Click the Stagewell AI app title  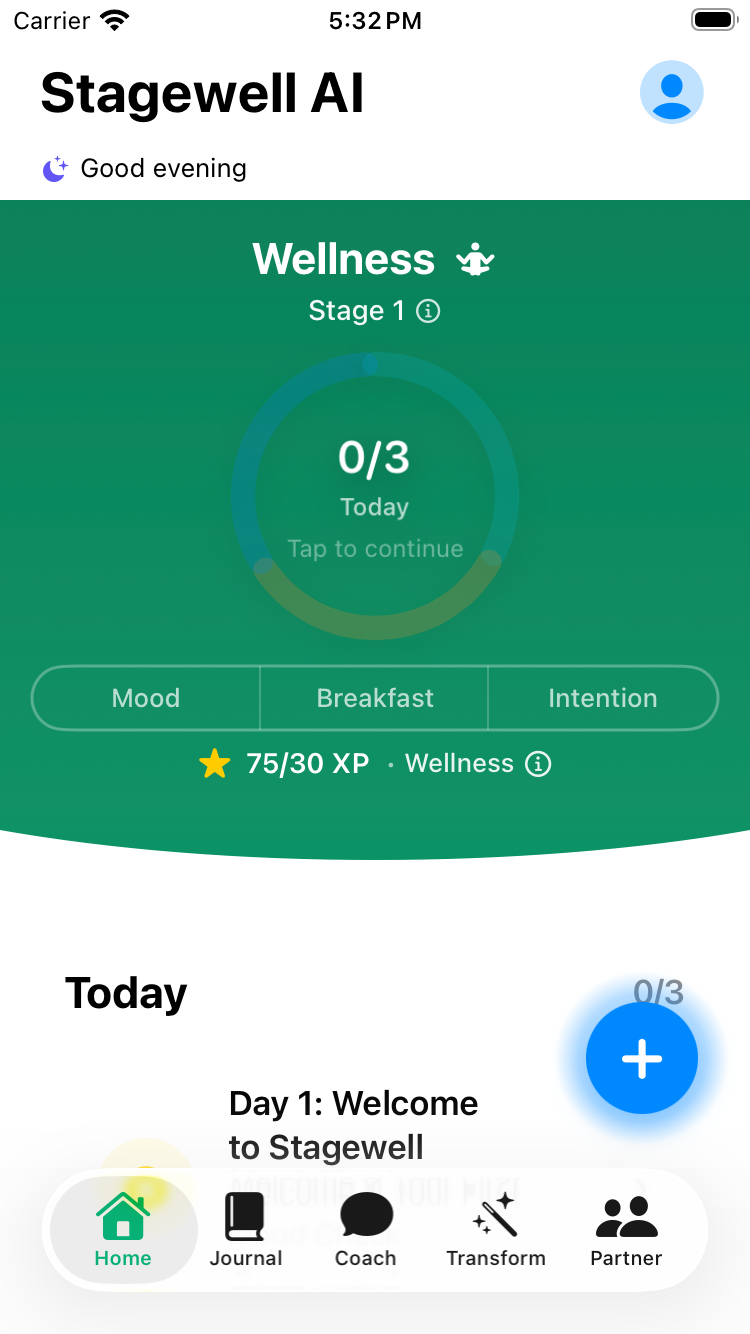(x=201, y=93)
